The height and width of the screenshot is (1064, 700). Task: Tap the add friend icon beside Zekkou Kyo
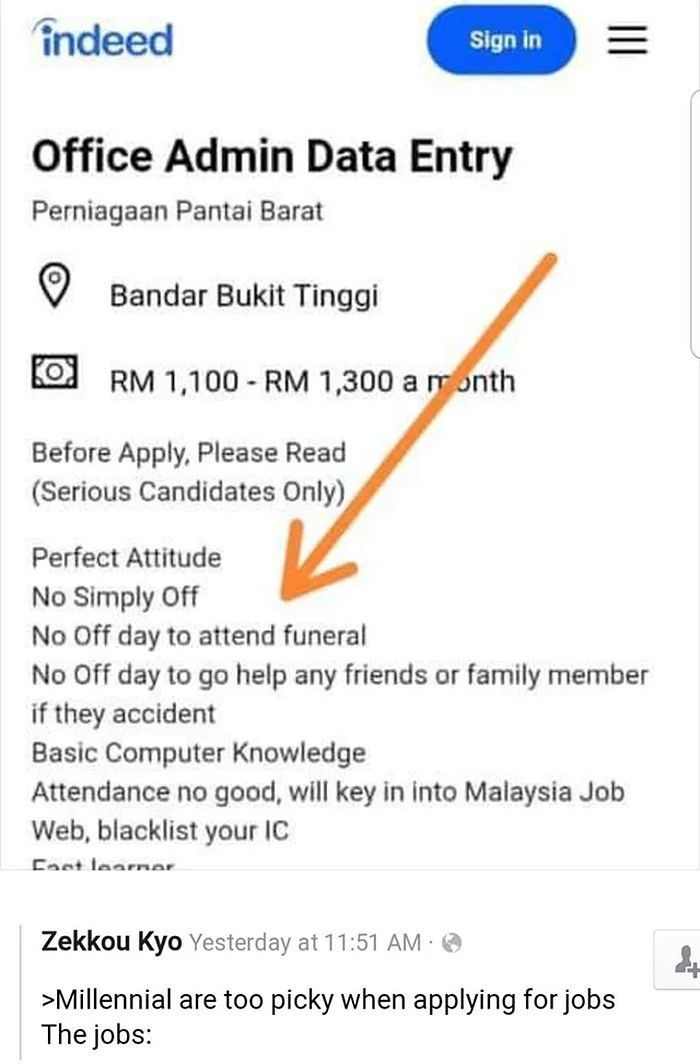(x=685, y=962)
